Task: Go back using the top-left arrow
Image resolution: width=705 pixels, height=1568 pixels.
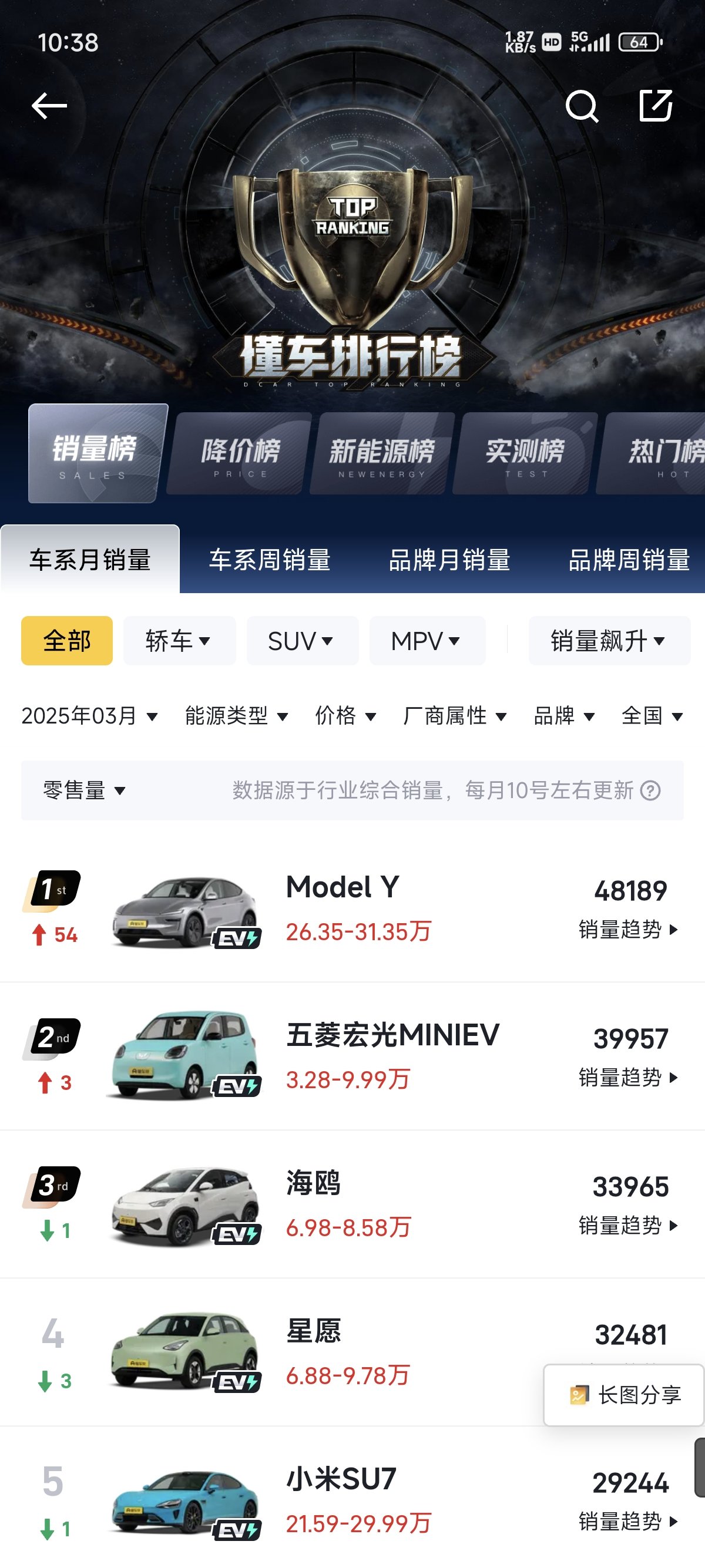Action: [49, 106]
